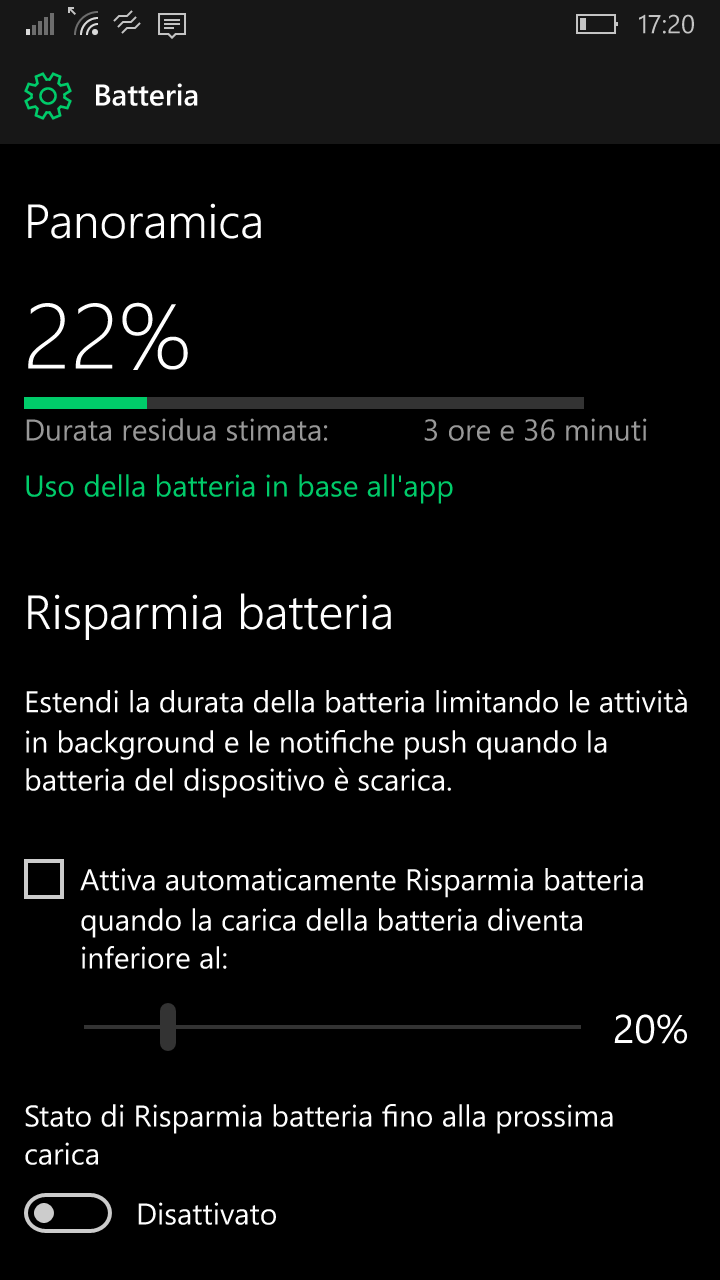
Task: Check automatic Risparmia batteria activation box
Action: pyautogui.click(x=44, y=880)
